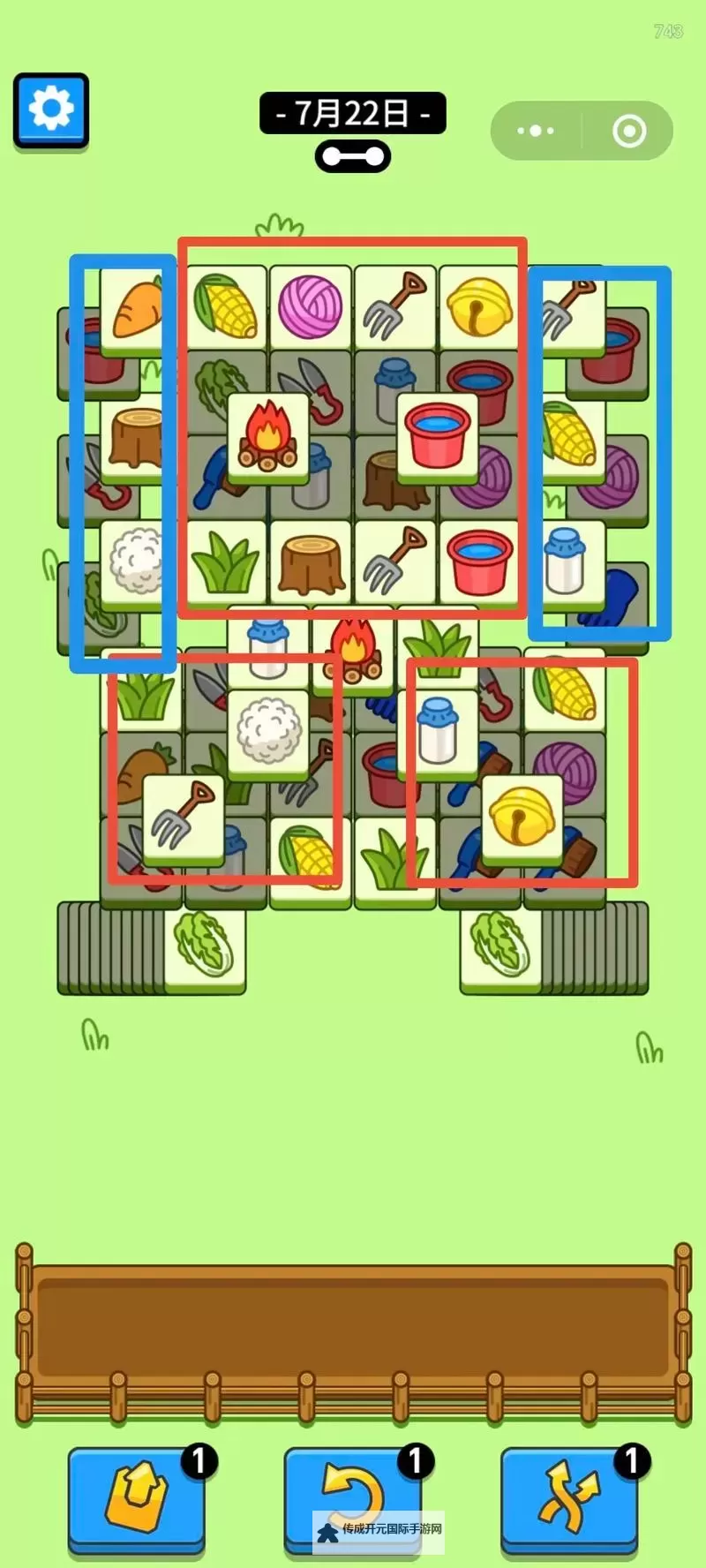The width and height of the screenshot is (706, 1568).
Task: Pick the carrot tile
Action: click(x=135, y=309)
